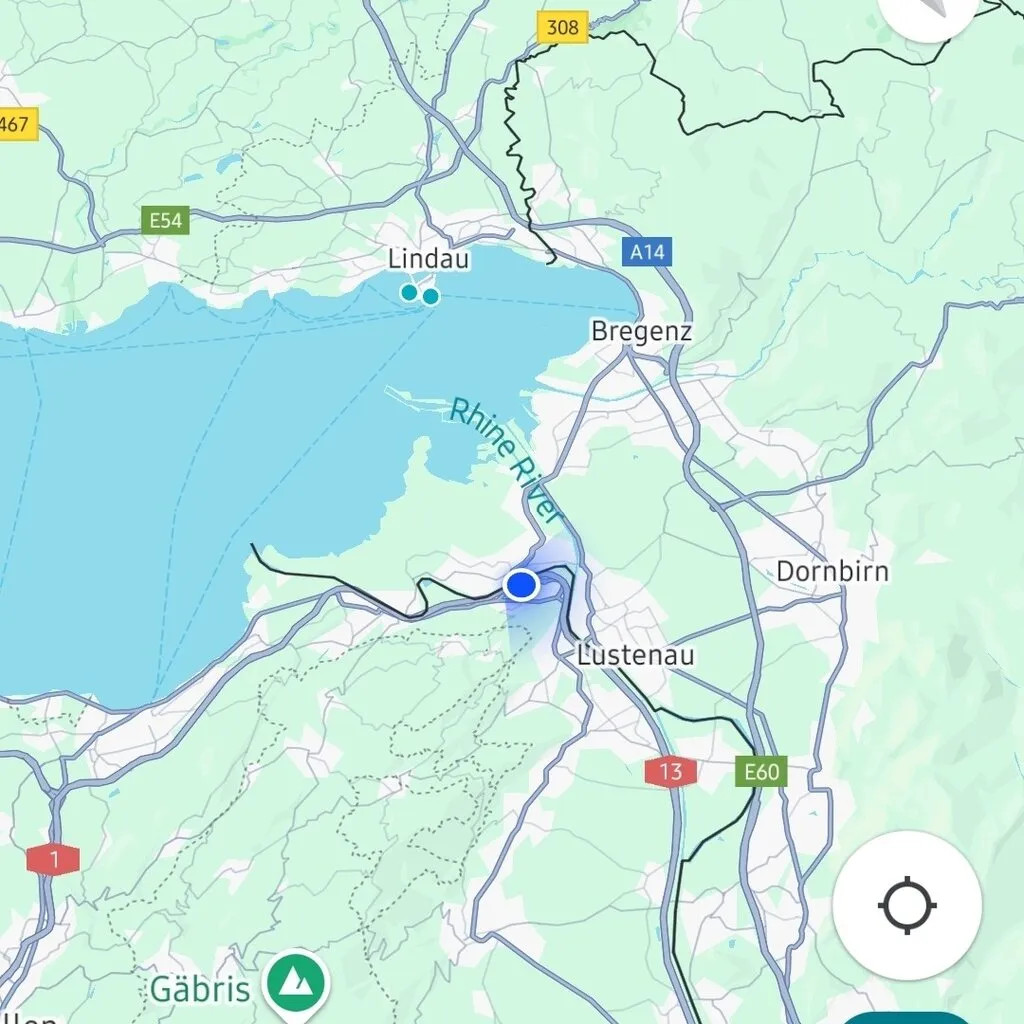
Task: Recenter the map on my location
Action: click(907, 906)
